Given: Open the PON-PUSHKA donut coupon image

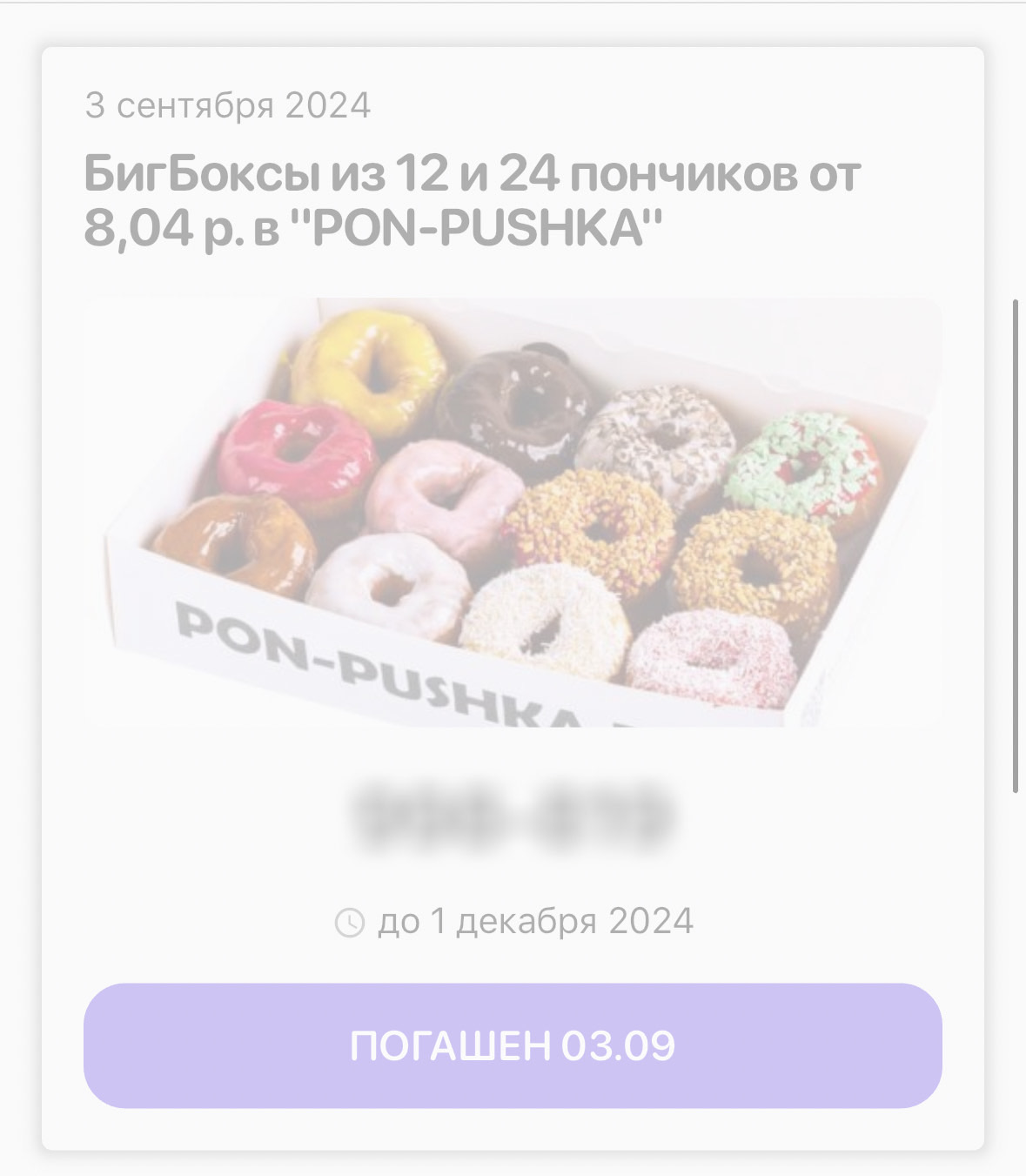Looking at the screenshot, I should [x=513, y=513].
